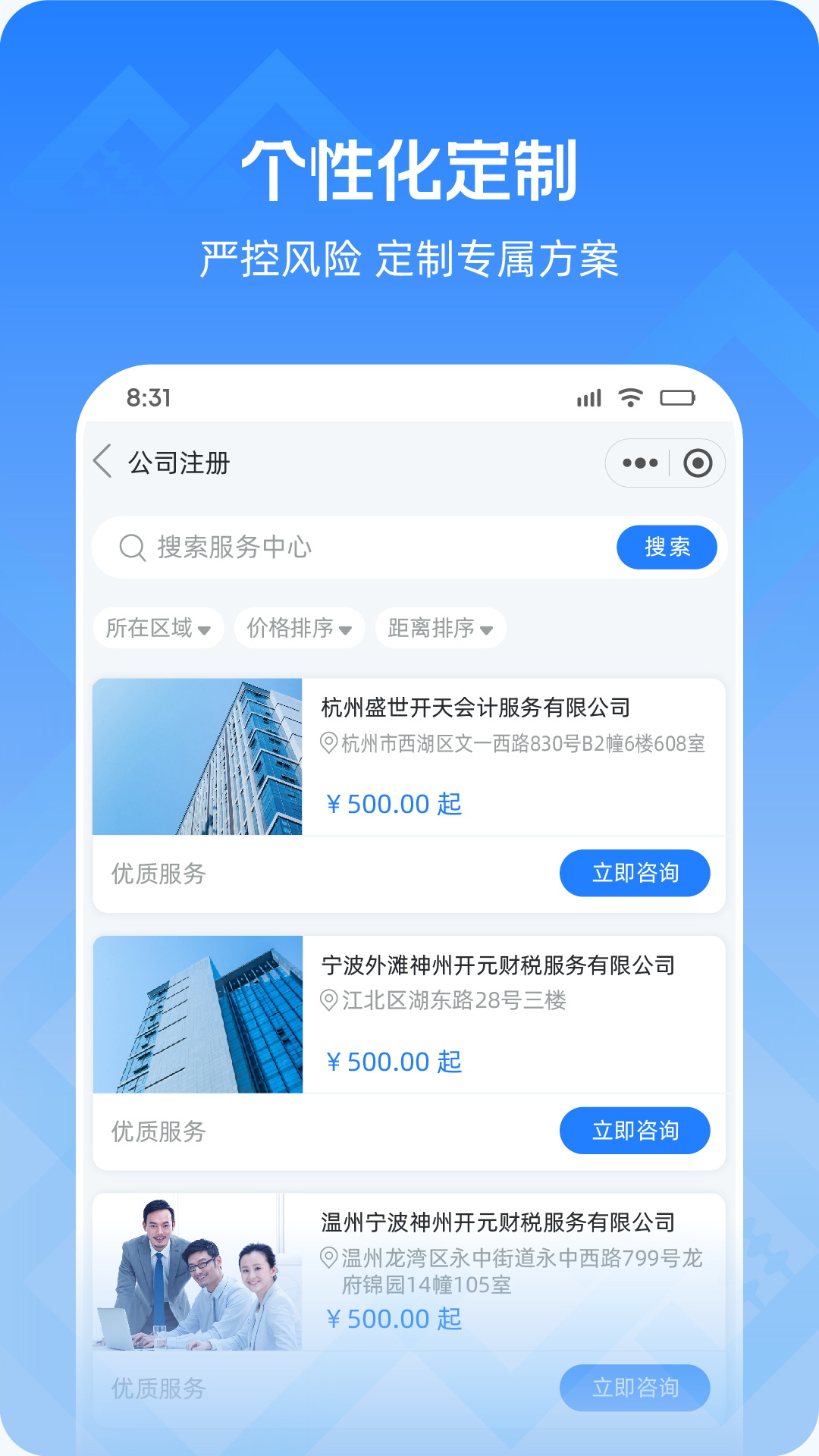Click 立即咨询 on 宁波外滩神州开元 card
This screenshot has height=1456, width=819.
635,1131
